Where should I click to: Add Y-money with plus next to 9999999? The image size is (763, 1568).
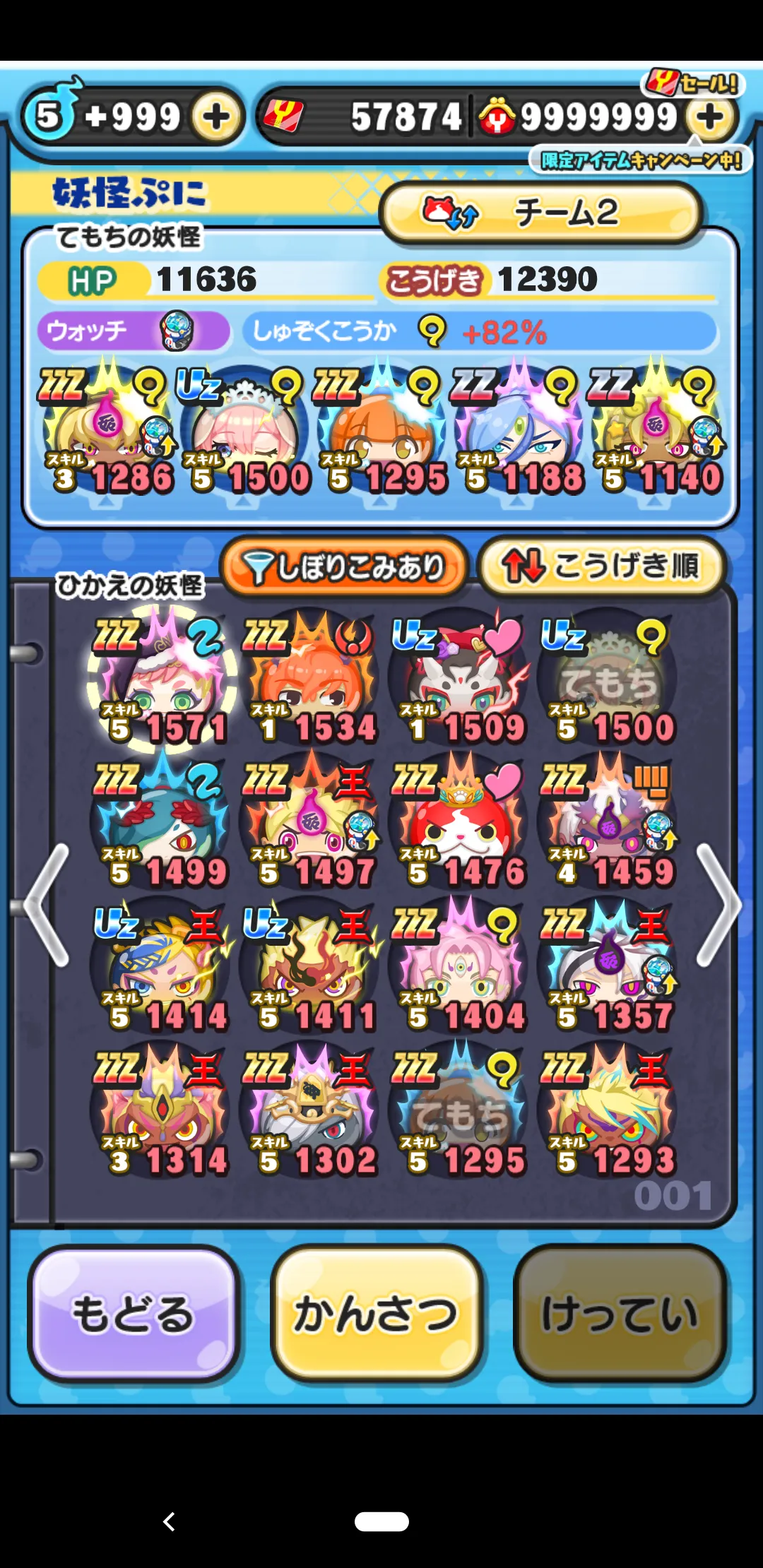pyautogui.click(x=710, y=117)
